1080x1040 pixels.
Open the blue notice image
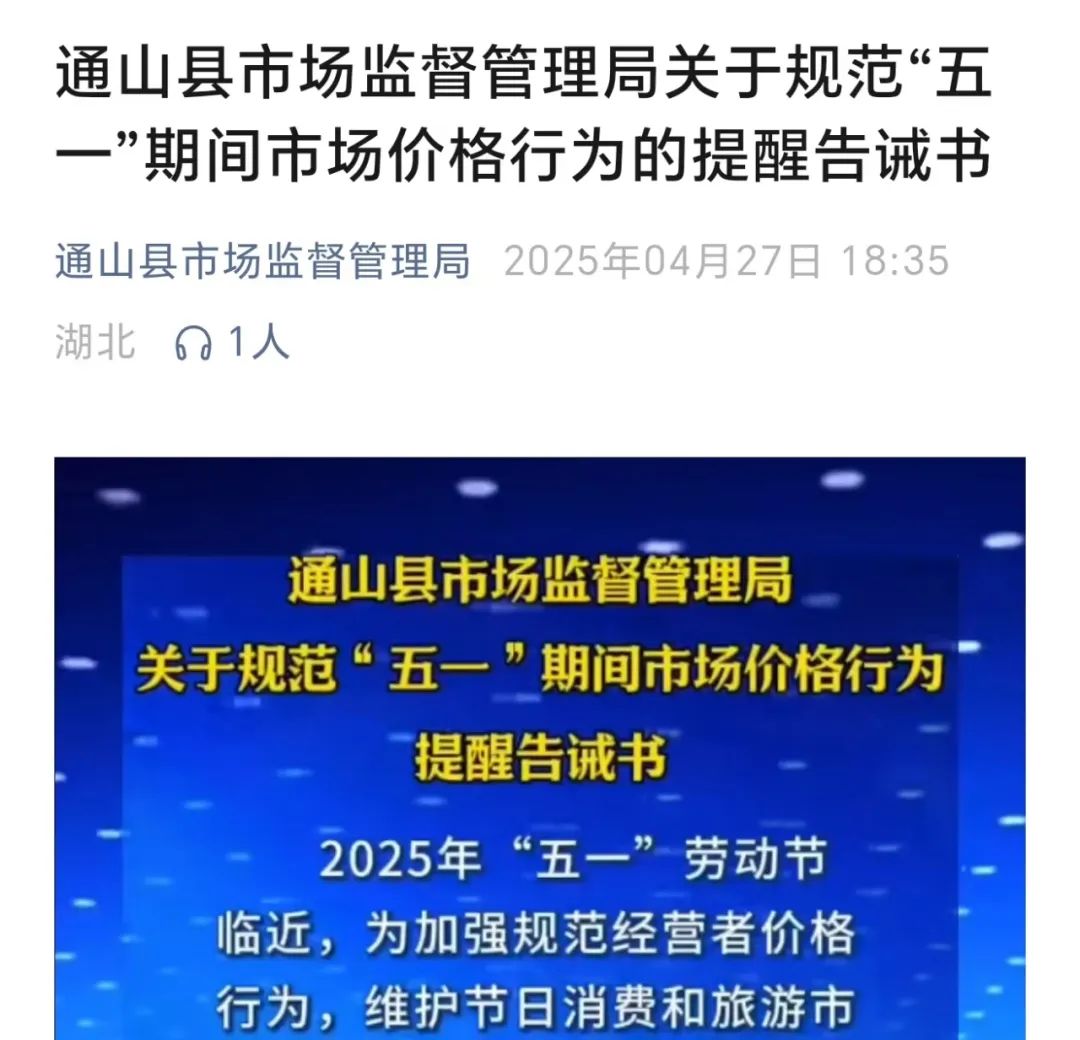tap(540, 748)
